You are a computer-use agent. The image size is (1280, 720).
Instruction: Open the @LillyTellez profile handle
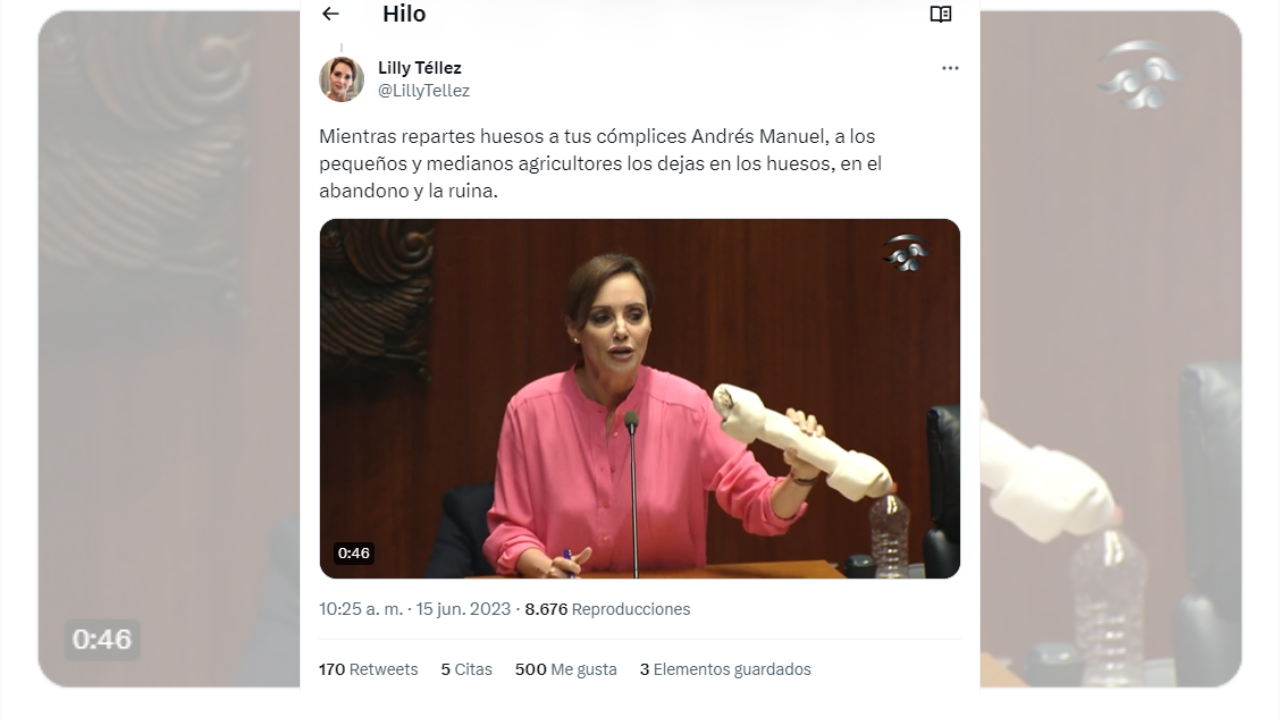click(423, 91)
